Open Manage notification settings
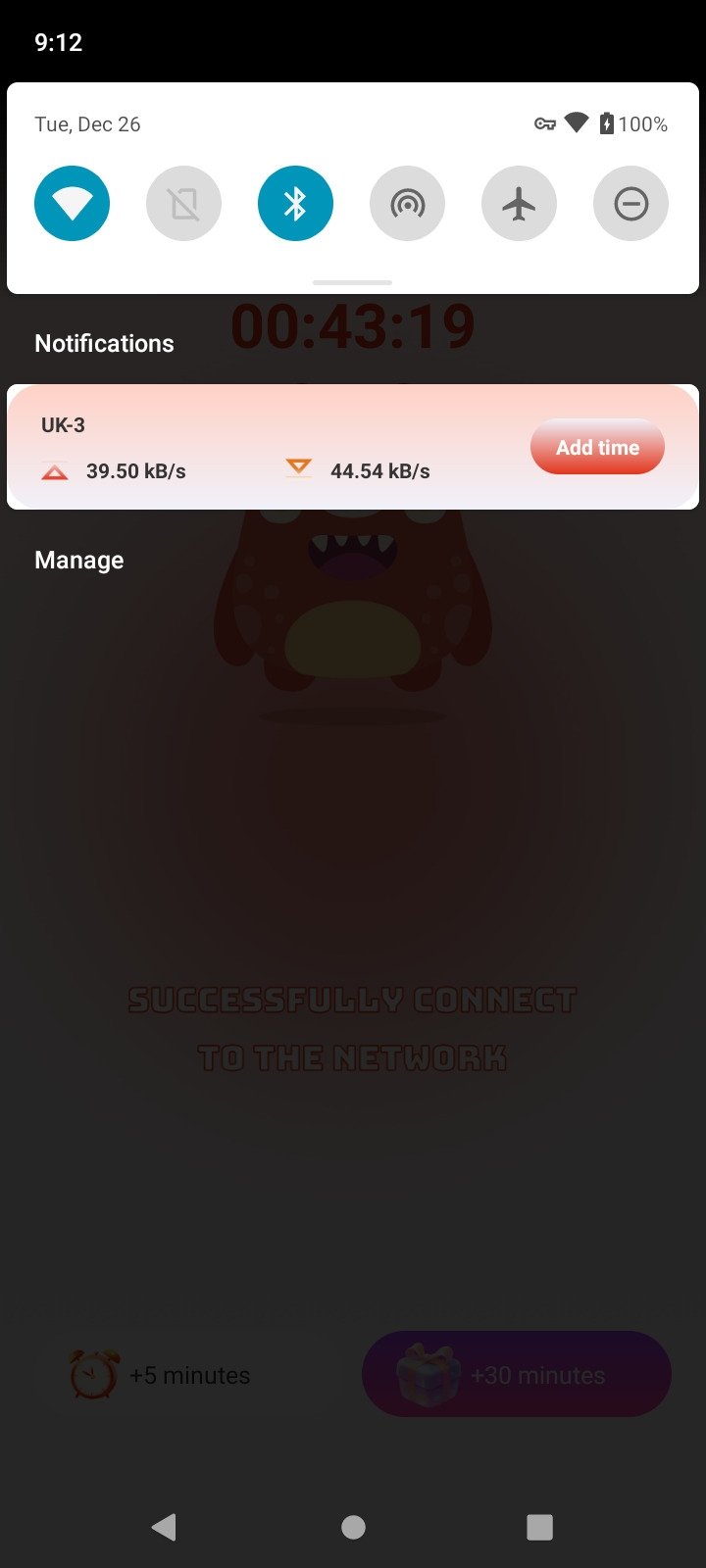The height and width of the screenshot is (1568, 706). [x=79, y=561]
